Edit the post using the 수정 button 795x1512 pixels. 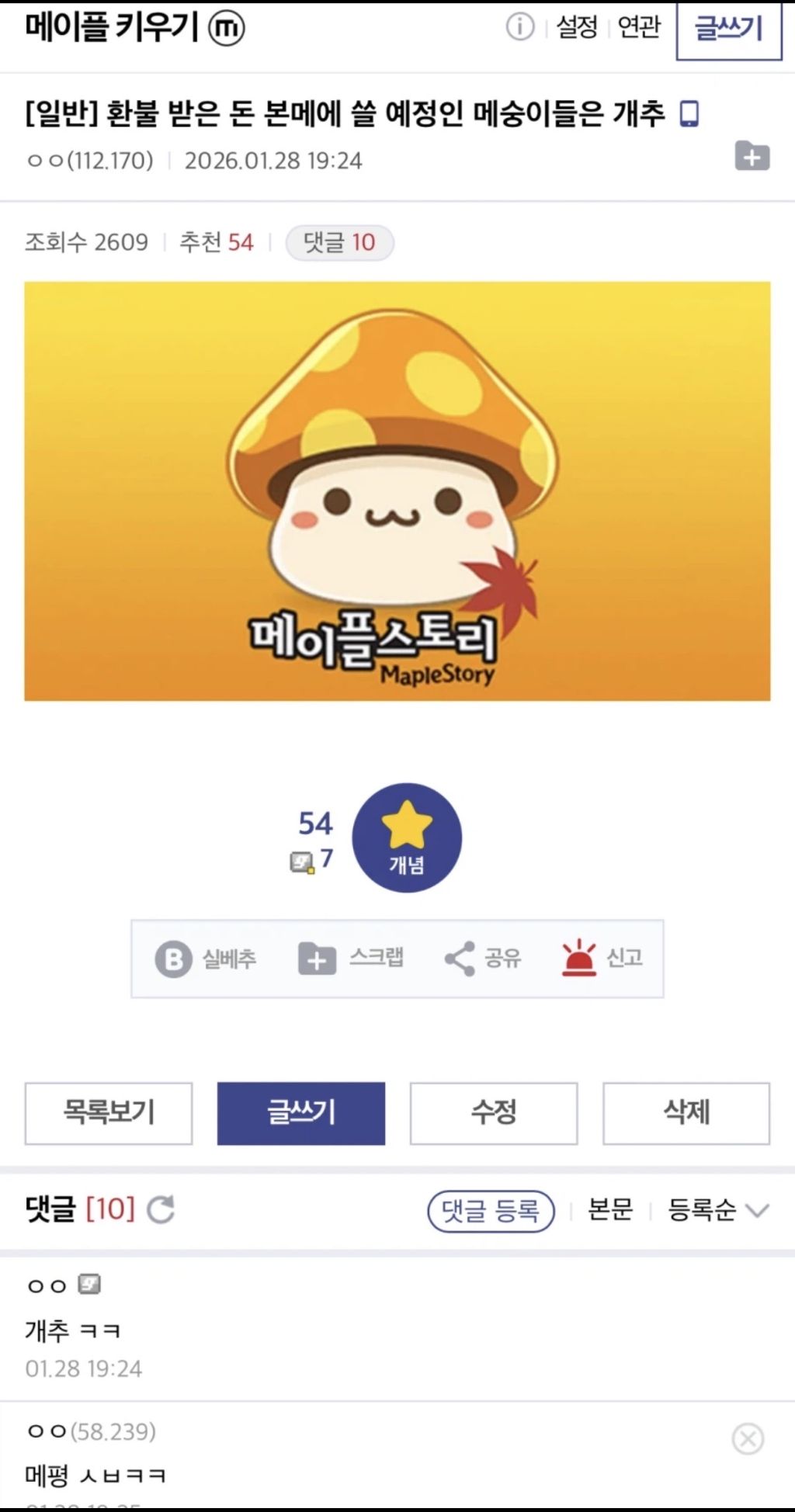pyautogui.click(x=494, y=1113)
